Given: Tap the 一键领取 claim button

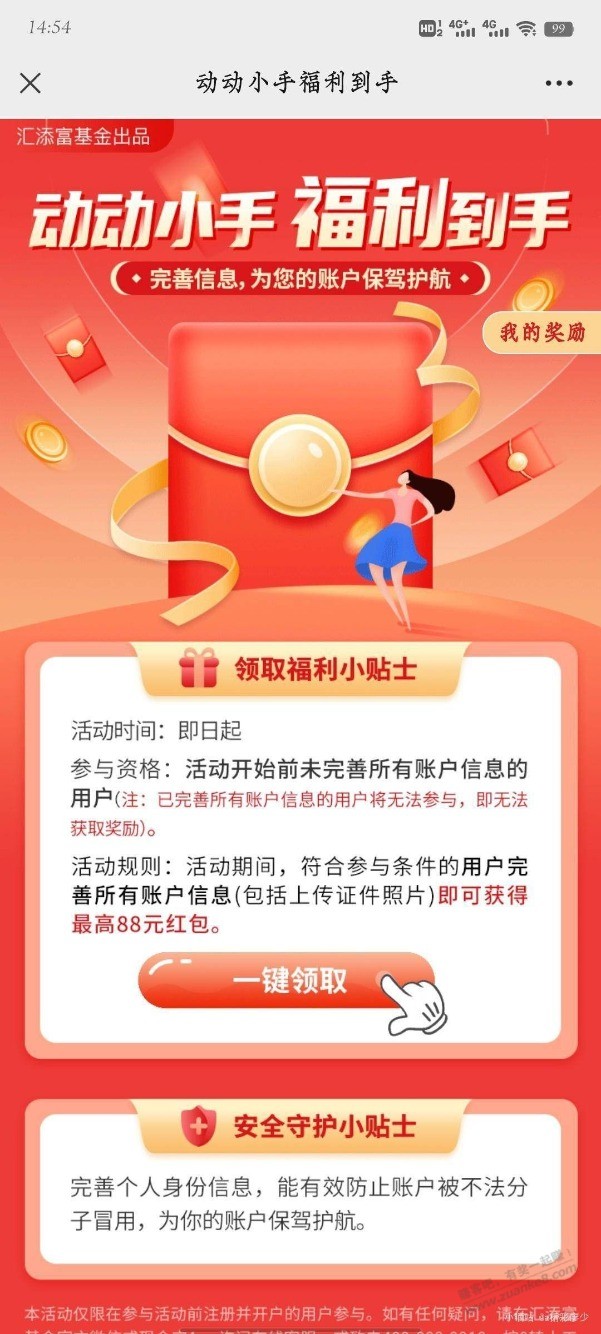Looking at the screenshot, I should [x=287, y=980].
